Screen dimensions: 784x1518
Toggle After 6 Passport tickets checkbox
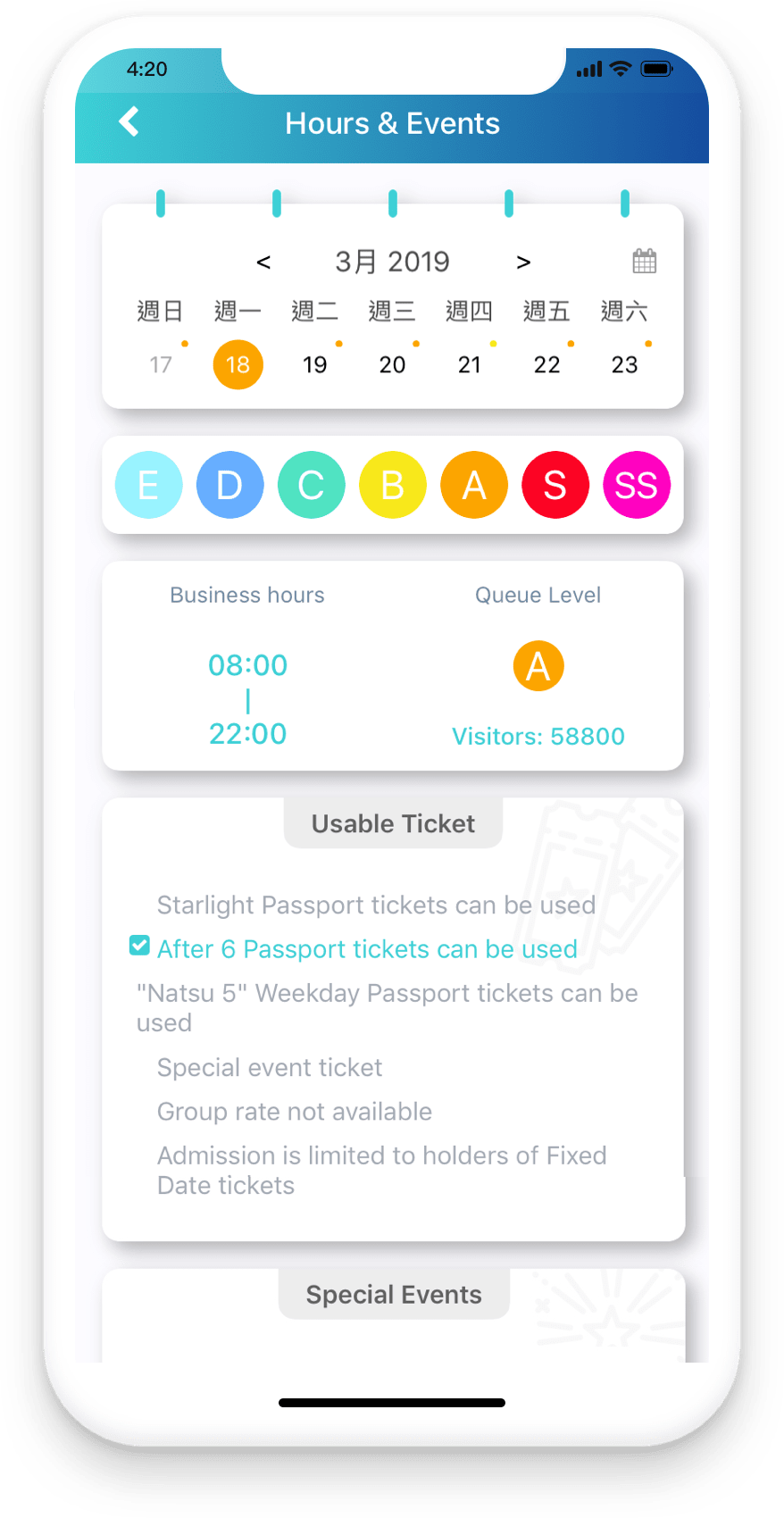click(139, 945)
